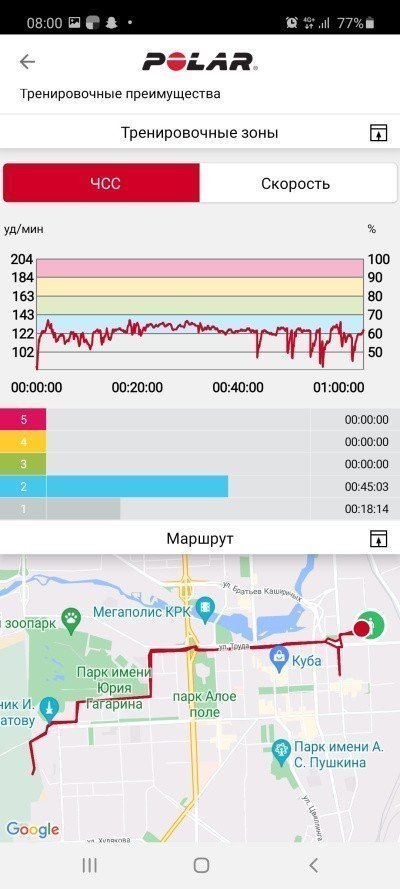
Task: Go to the home screen
Action: click(201, 865)
